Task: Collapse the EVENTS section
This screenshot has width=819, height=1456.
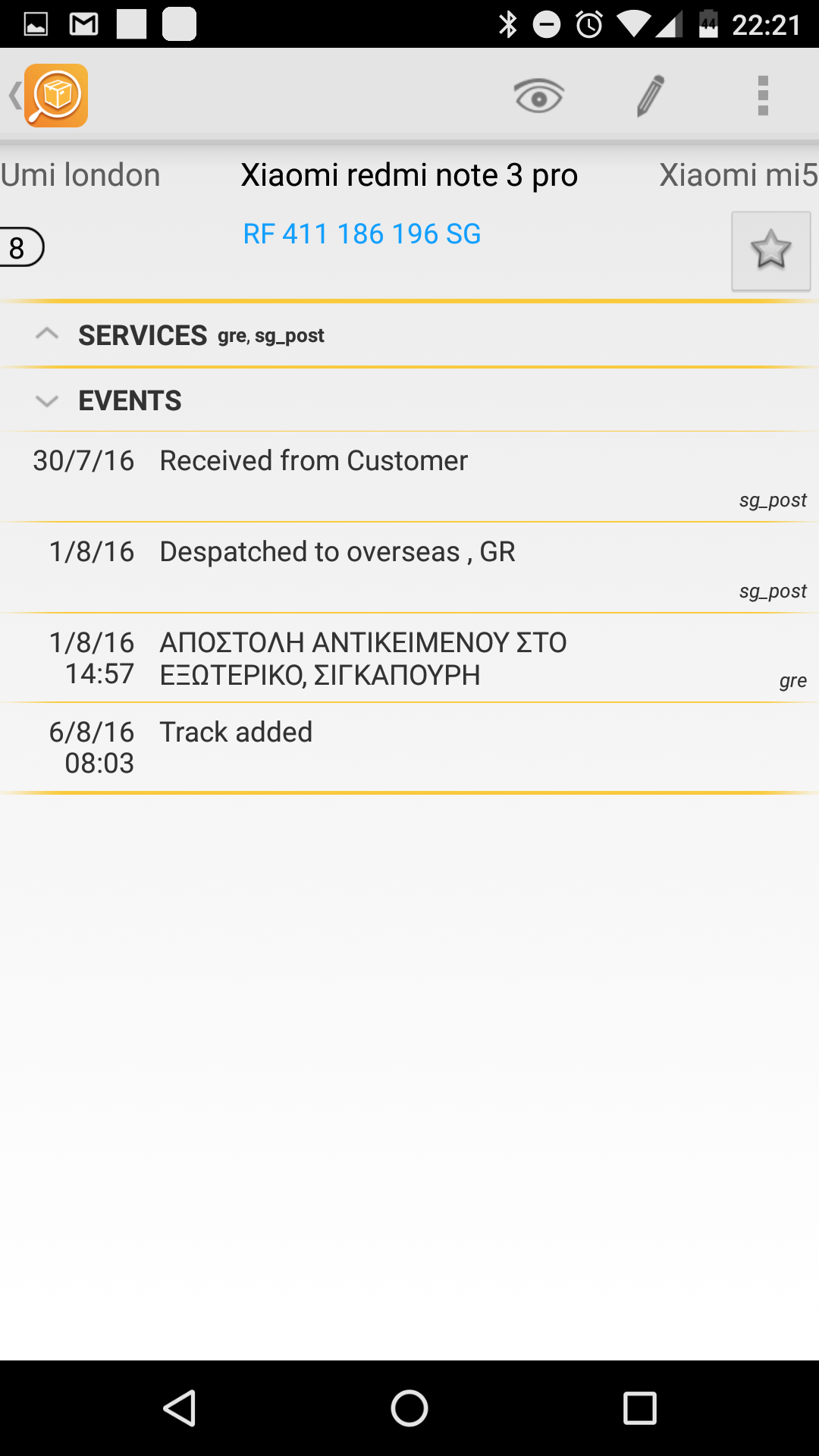Action: (409, 400)
